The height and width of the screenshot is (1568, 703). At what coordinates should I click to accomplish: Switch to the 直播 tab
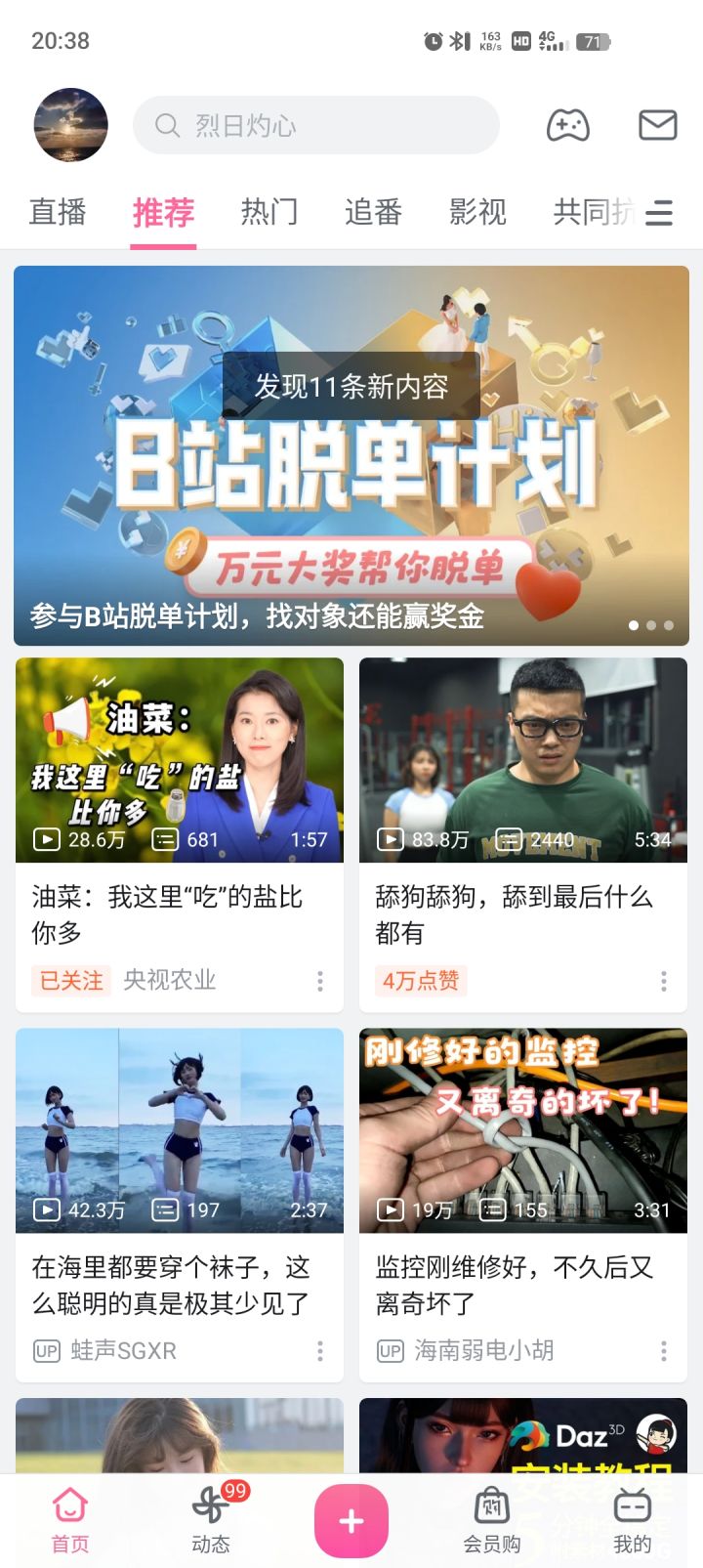pyautogui.click(x=58, y=212)
